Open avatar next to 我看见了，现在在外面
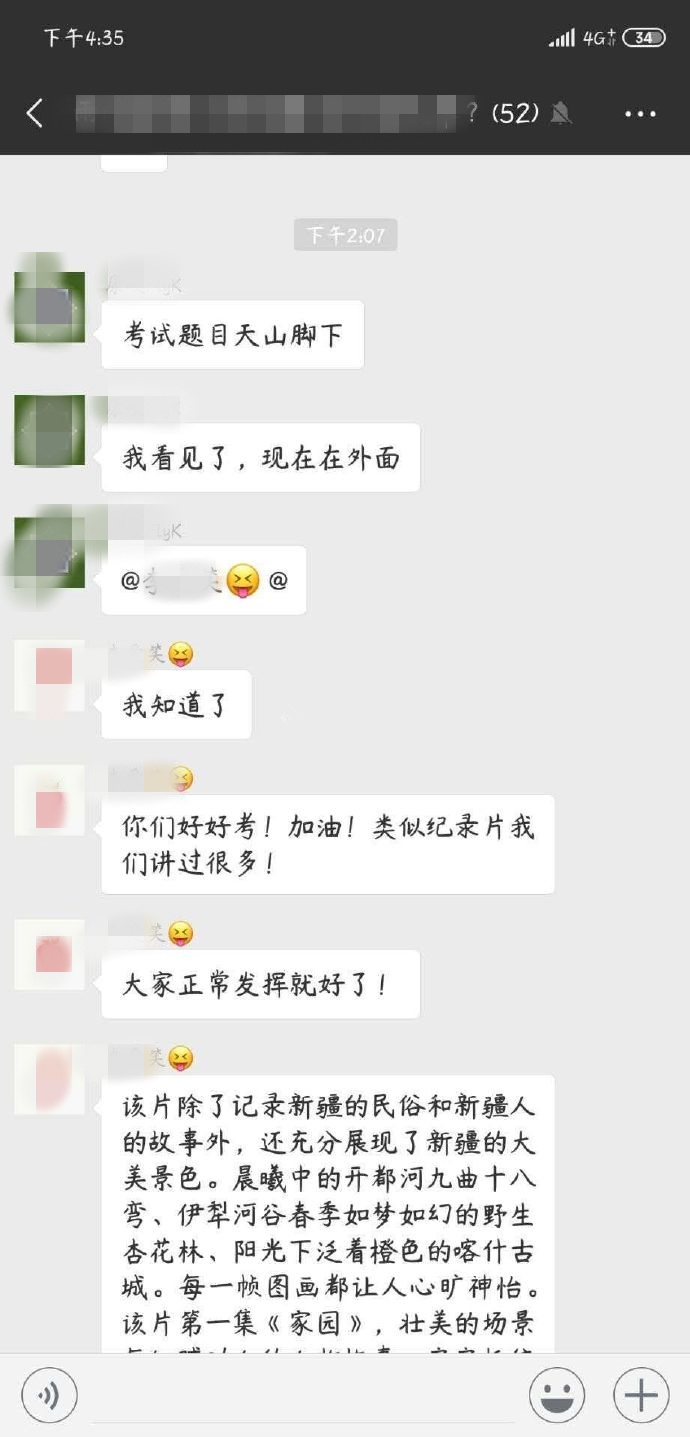This screenshot has width=690, height=1437. pyautogui.click(x=49, y=430)
